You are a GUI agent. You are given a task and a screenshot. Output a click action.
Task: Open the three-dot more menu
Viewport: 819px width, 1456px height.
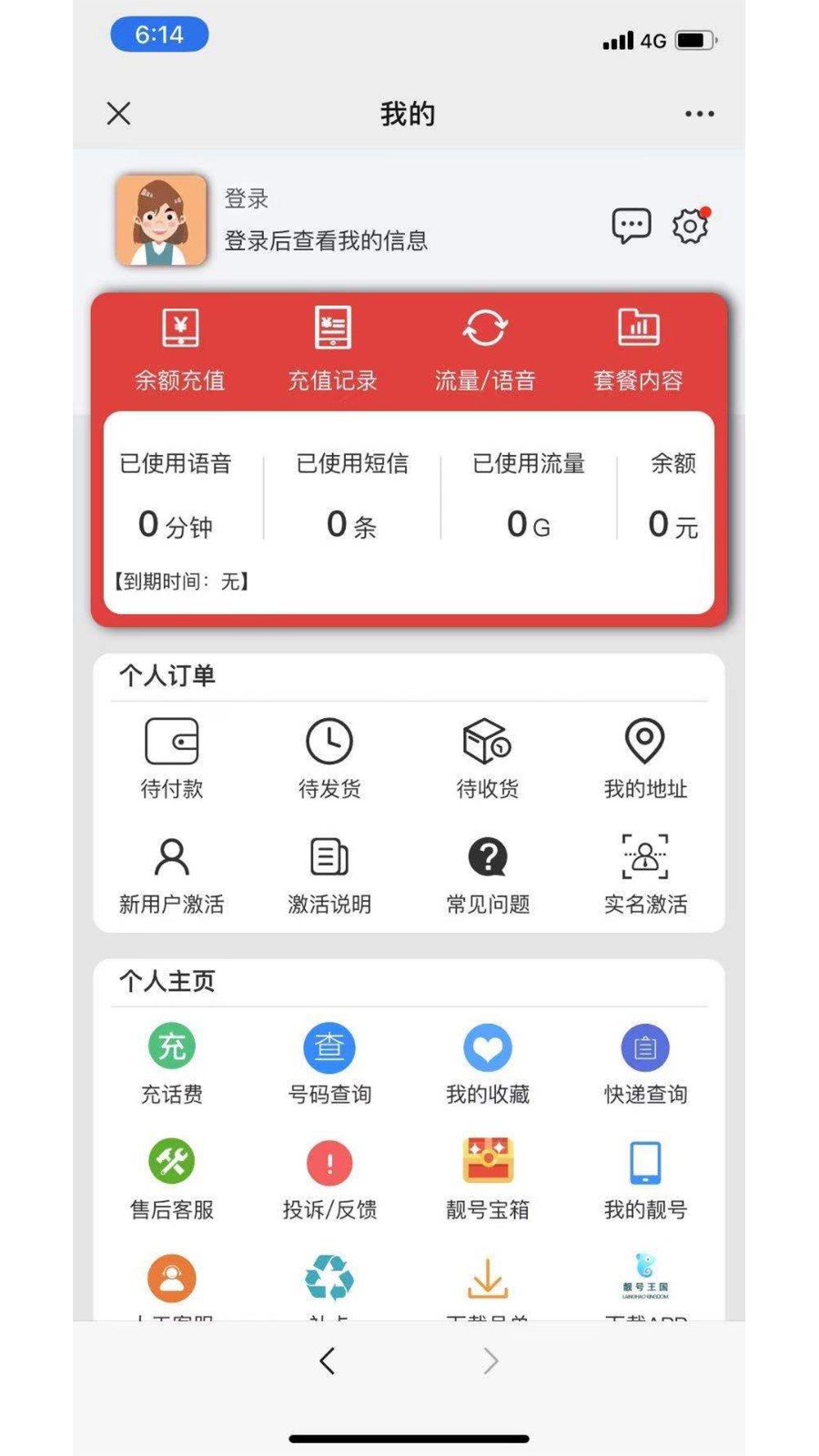coord(700,113)
